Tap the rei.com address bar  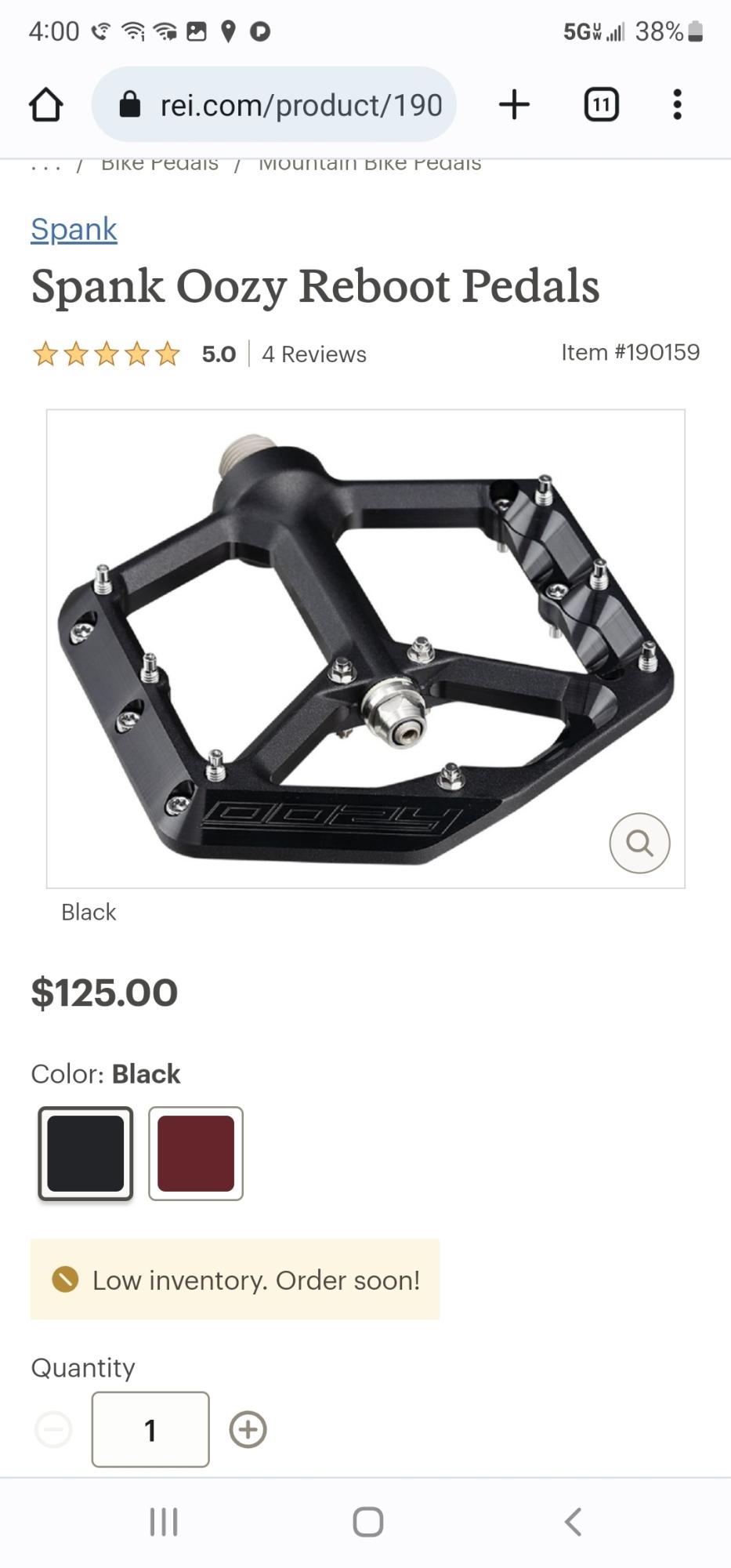coord(274,105)
